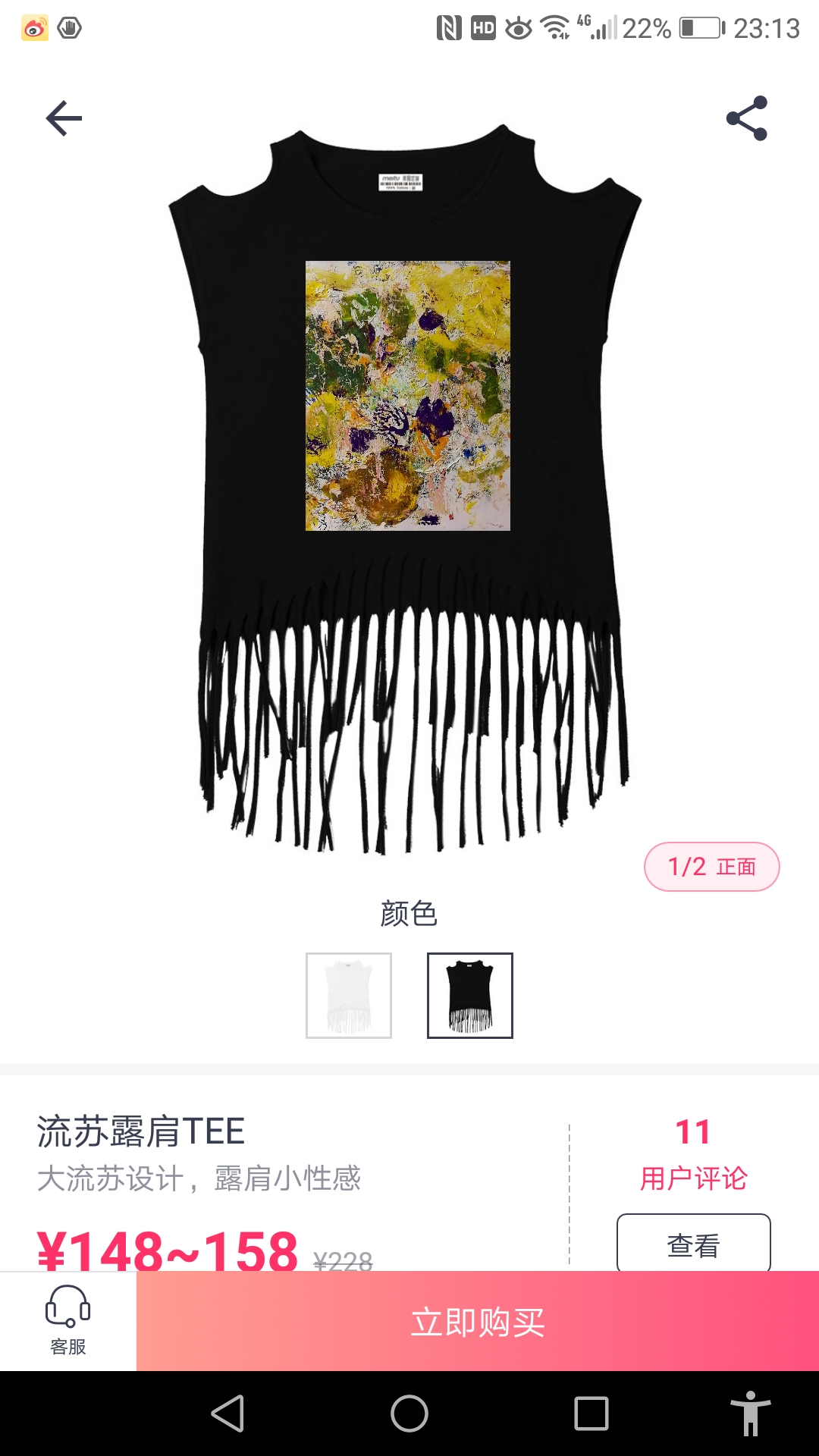The height and width of the screenshot is (1456, 819).
Task: View user reviews with 查看 button
Action: pyautogui.click(x=694, y=1244)
